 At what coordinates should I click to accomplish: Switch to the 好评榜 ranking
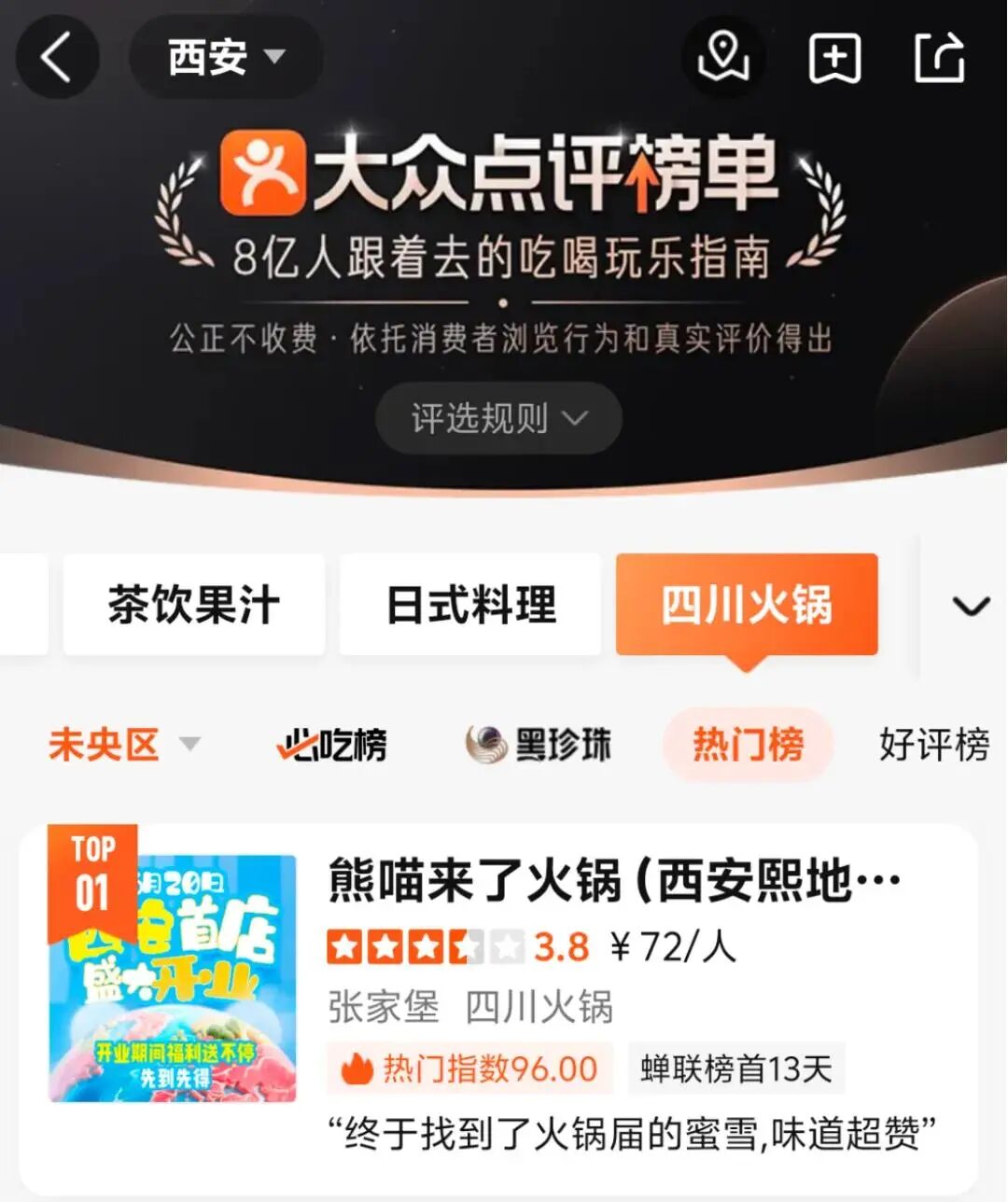click(x=933, y=745)
